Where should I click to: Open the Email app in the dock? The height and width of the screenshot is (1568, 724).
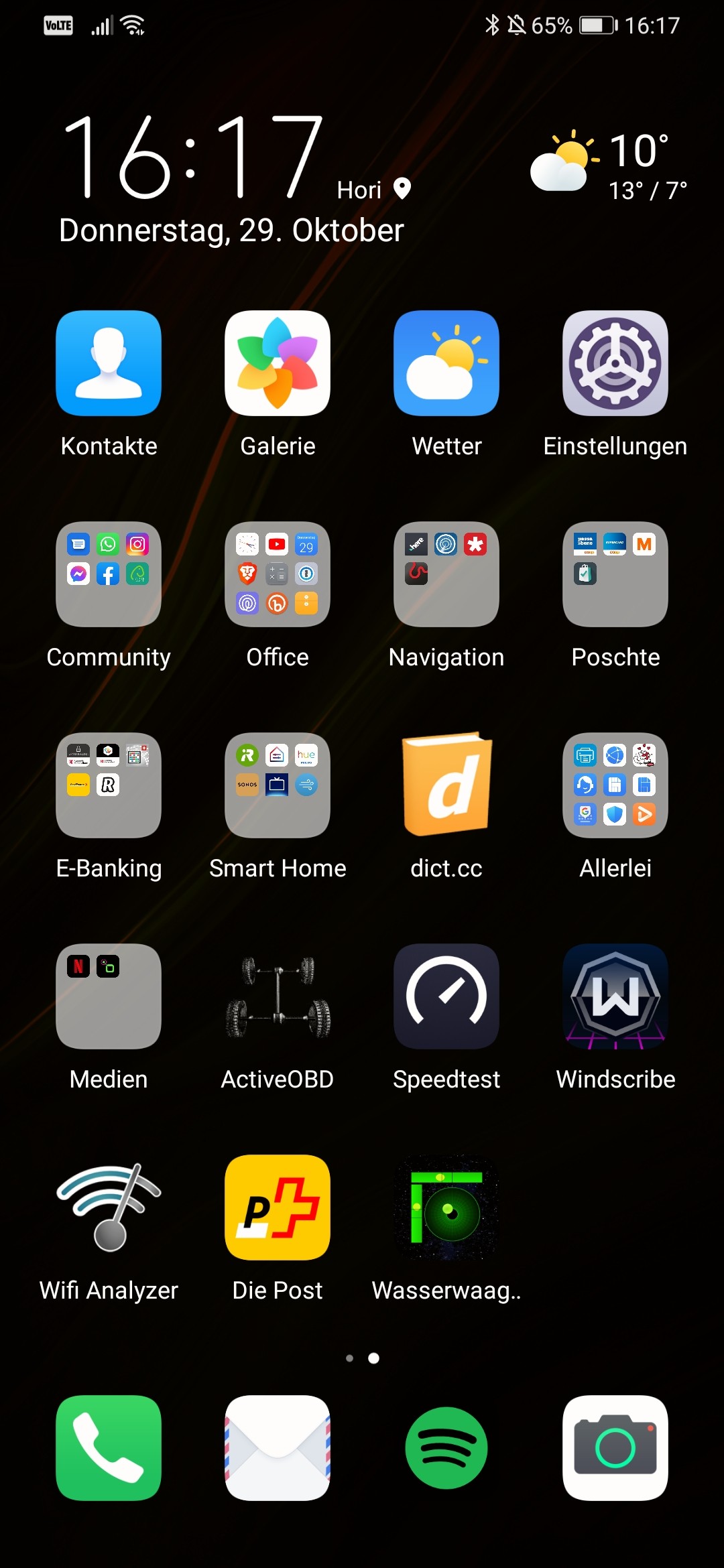point(278,1450)
